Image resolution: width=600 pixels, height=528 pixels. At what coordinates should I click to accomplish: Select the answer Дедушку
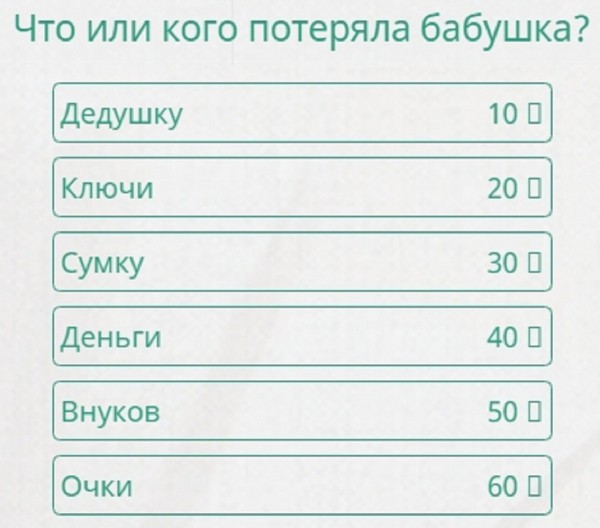pos(301,113)
